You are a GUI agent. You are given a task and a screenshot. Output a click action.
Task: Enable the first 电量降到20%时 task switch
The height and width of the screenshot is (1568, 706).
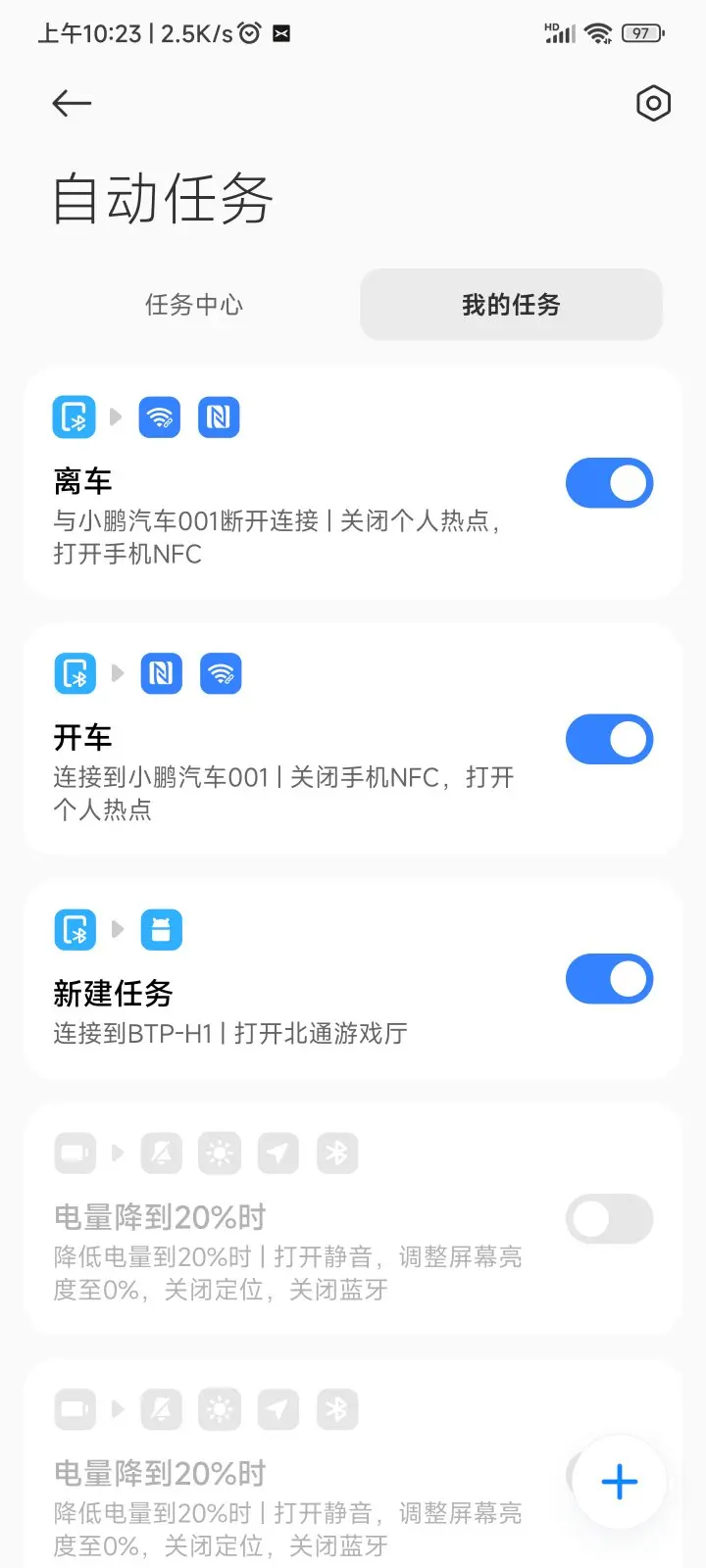click(609, 1219)
